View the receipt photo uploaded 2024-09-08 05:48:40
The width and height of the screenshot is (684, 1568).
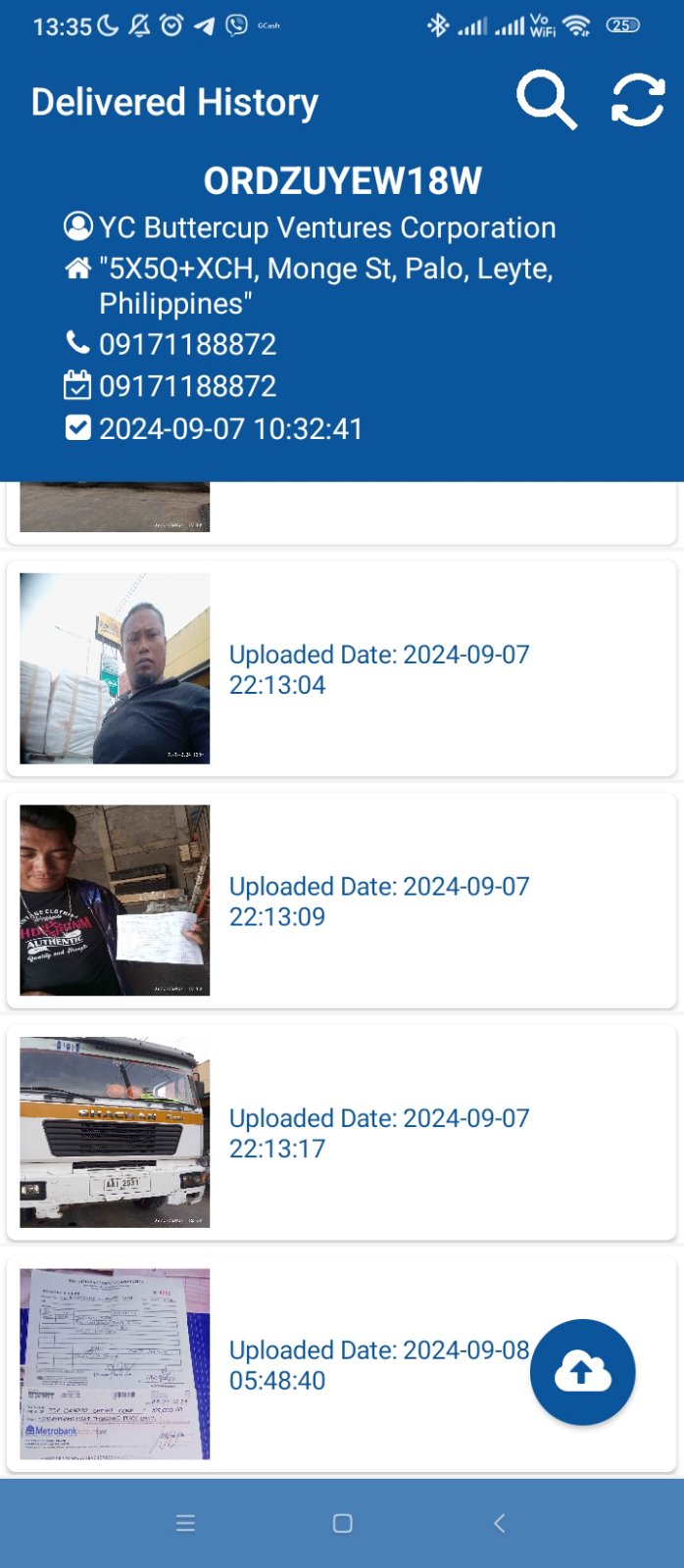pos(115,1363)
